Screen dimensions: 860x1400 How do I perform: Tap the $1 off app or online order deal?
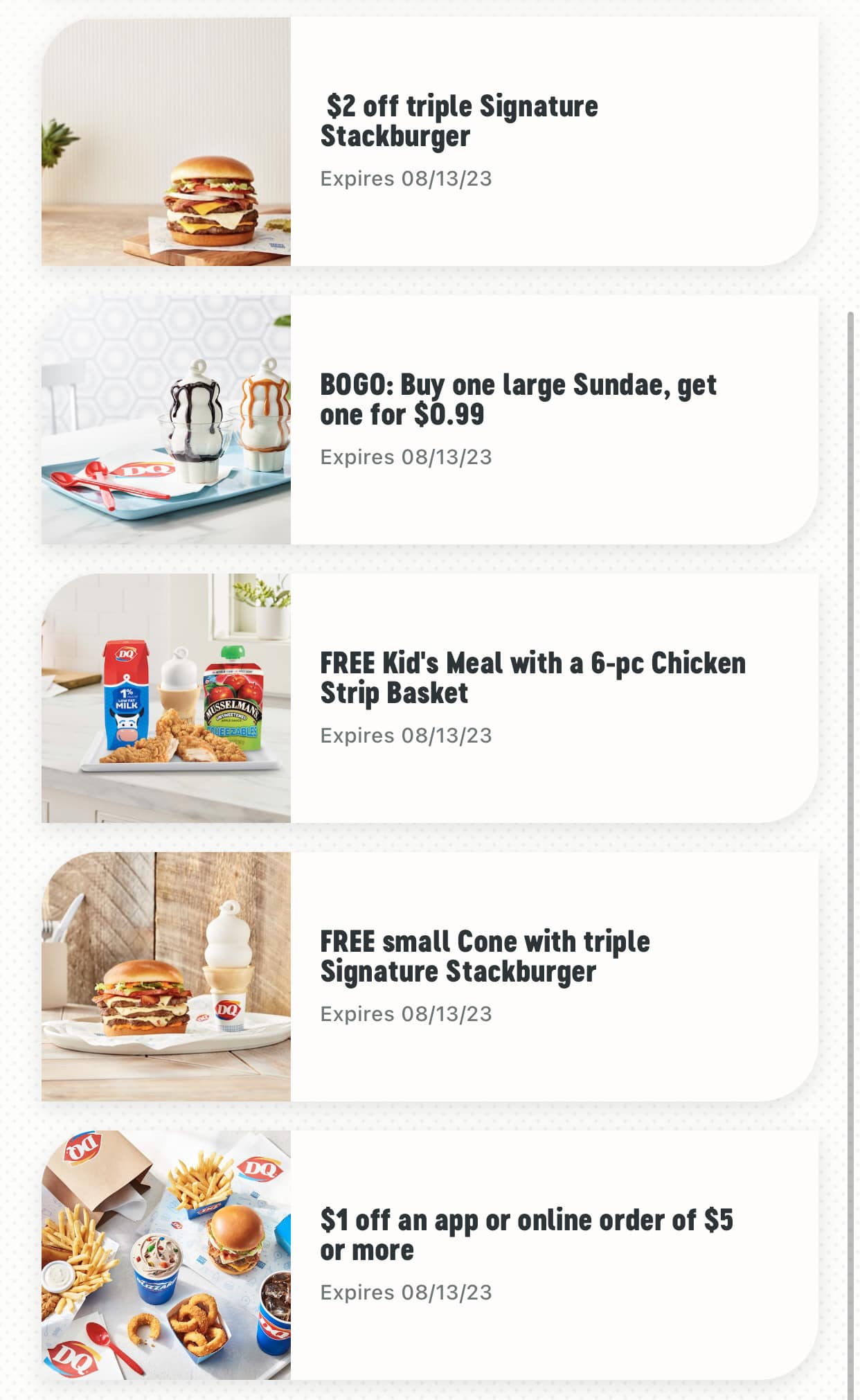click(x=429, y=1255)
